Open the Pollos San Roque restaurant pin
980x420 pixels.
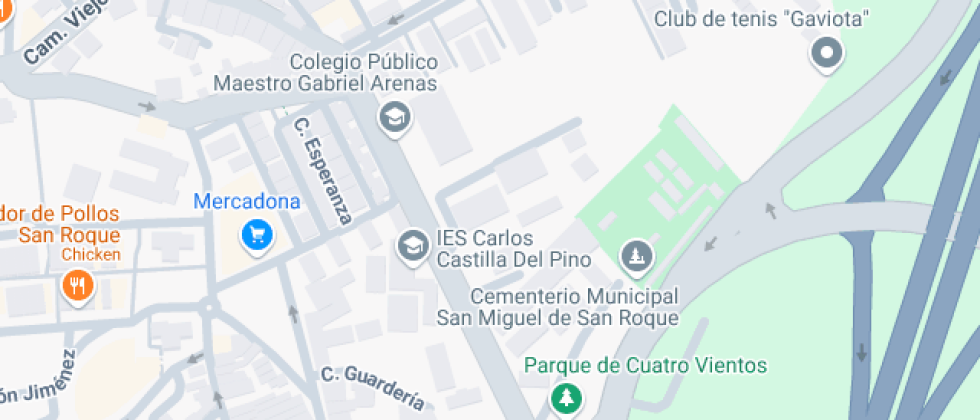pos(77,287)
